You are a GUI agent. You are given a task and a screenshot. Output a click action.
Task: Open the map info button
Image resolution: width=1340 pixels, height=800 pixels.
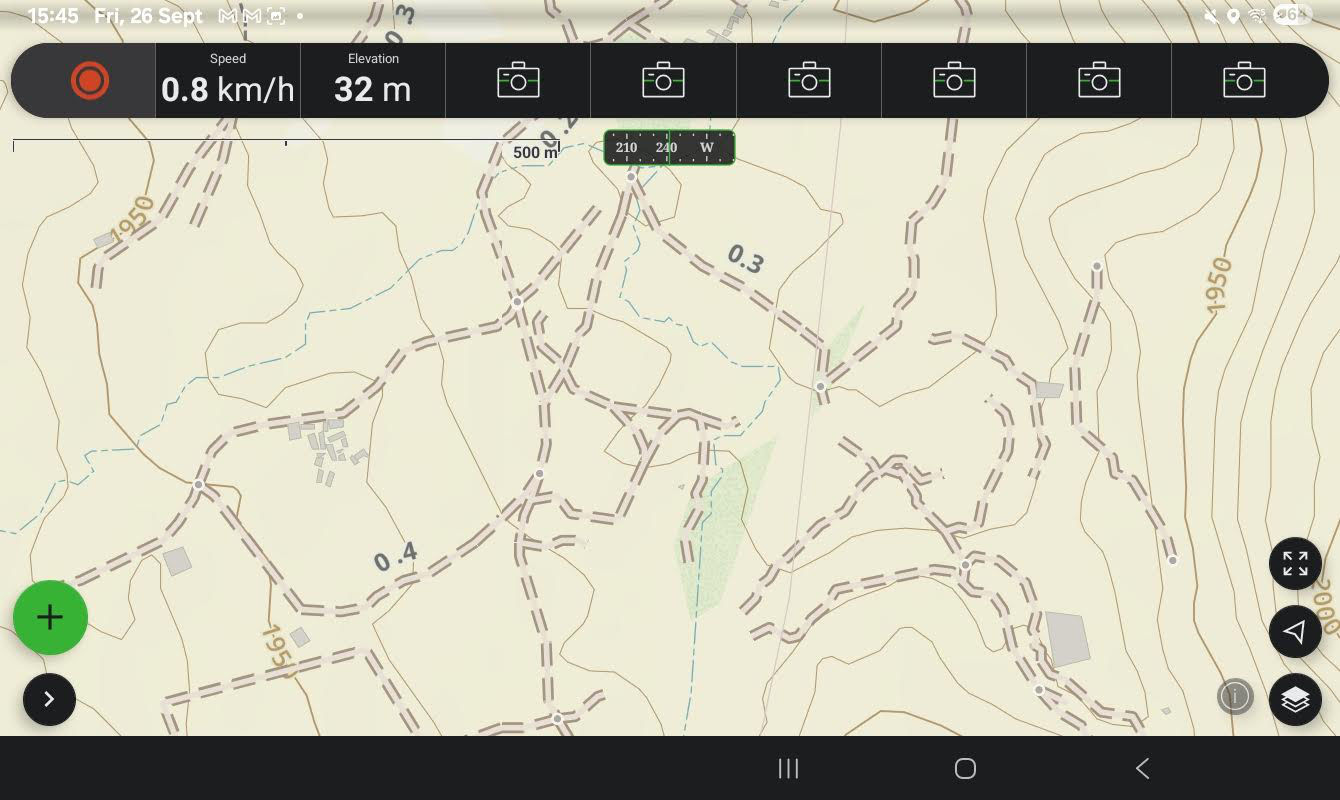tap(1235, 696)
